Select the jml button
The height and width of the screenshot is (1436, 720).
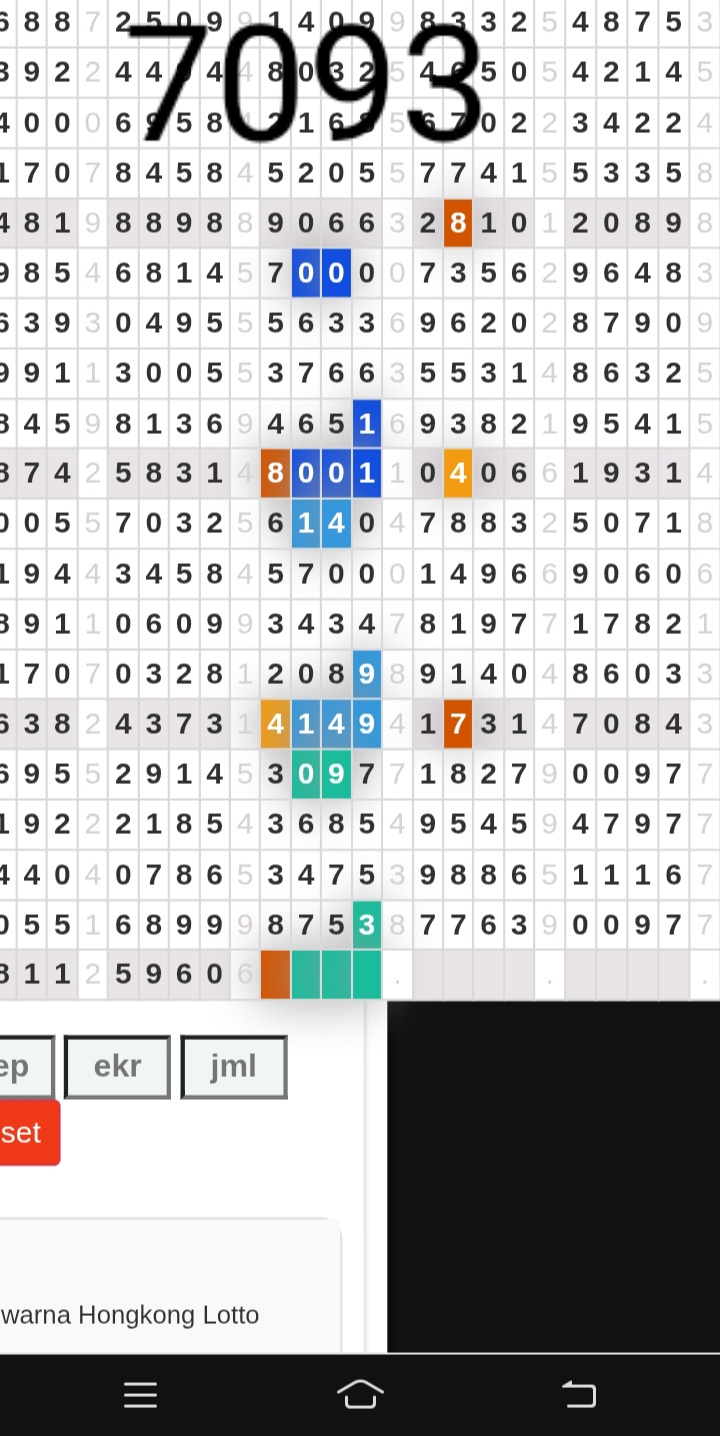point(234,1067)
